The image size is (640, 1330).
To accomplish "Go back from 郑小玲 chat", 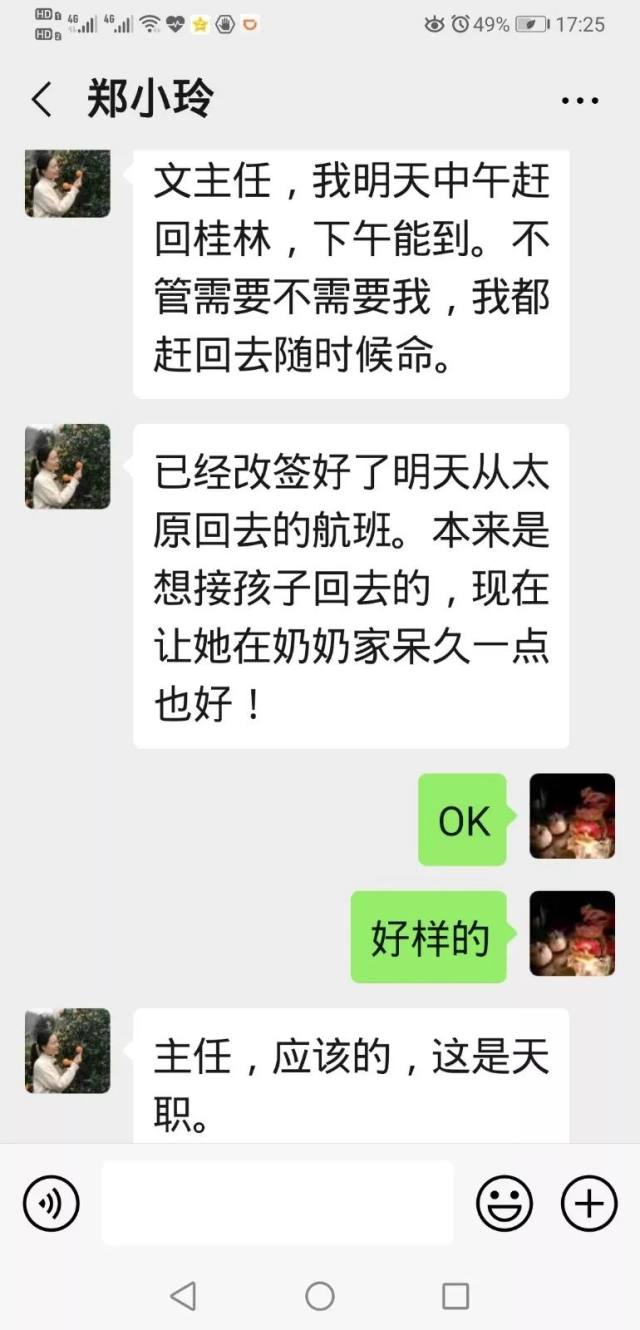I will (41, 100).
